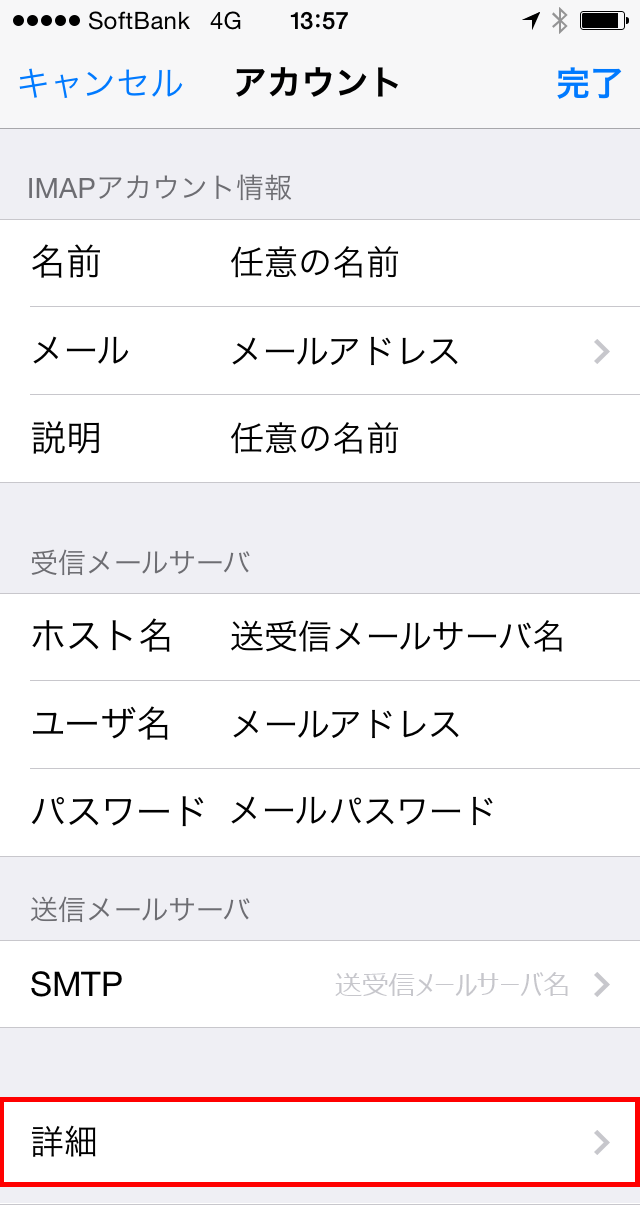Tap 完了 to save account
640x1205 pixels.
589,83
